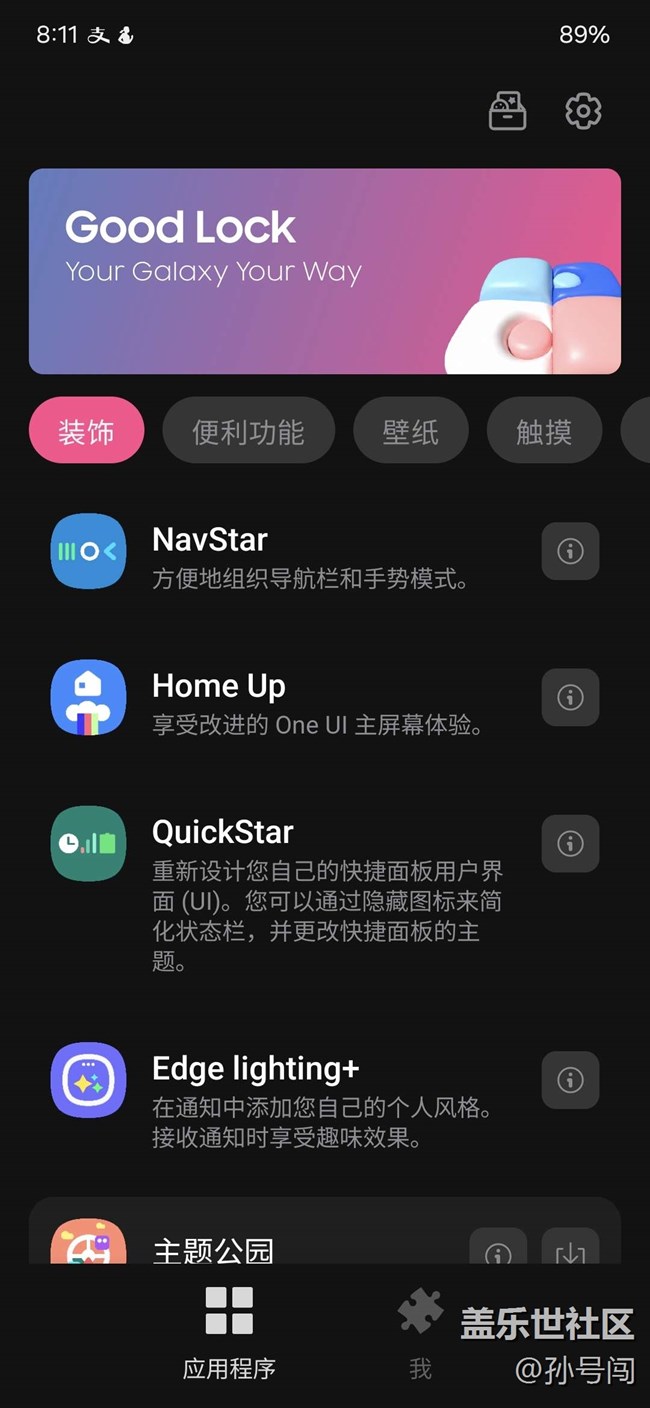The height and width of the screenshot is (1408, 650).
Task: View info for Home Up
Action: pyautogui.click(x=570, y=697)
